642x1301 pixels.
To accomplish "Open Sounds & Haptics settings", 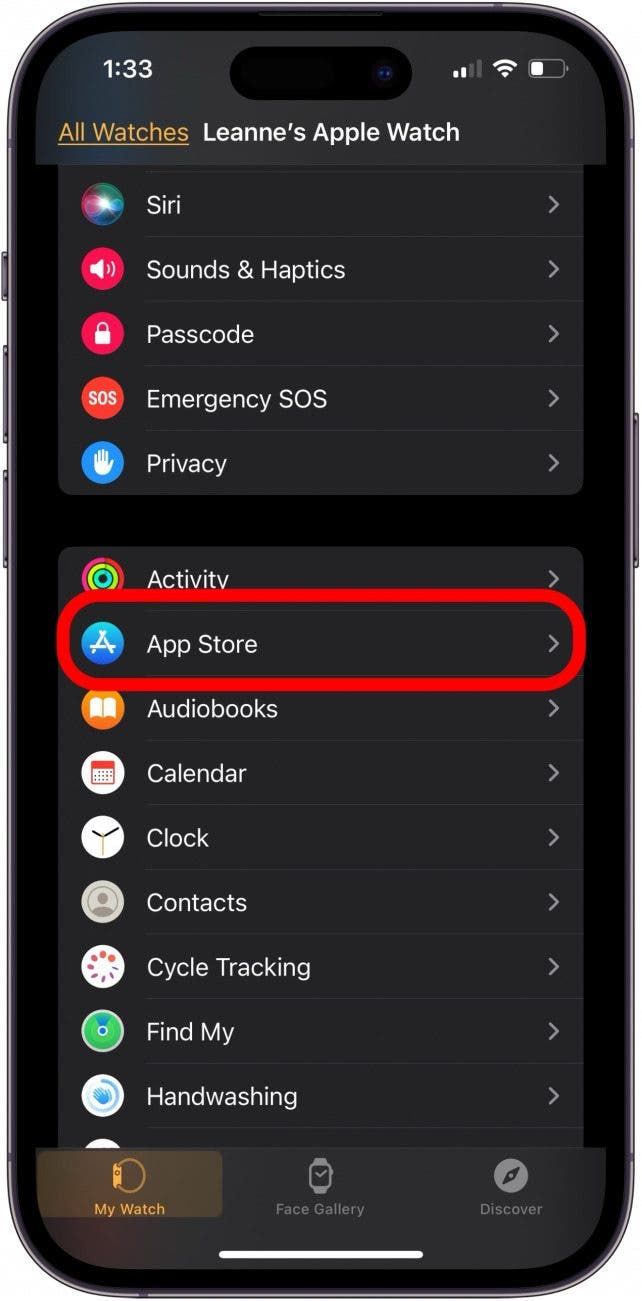I will click(x=320, y=270).
